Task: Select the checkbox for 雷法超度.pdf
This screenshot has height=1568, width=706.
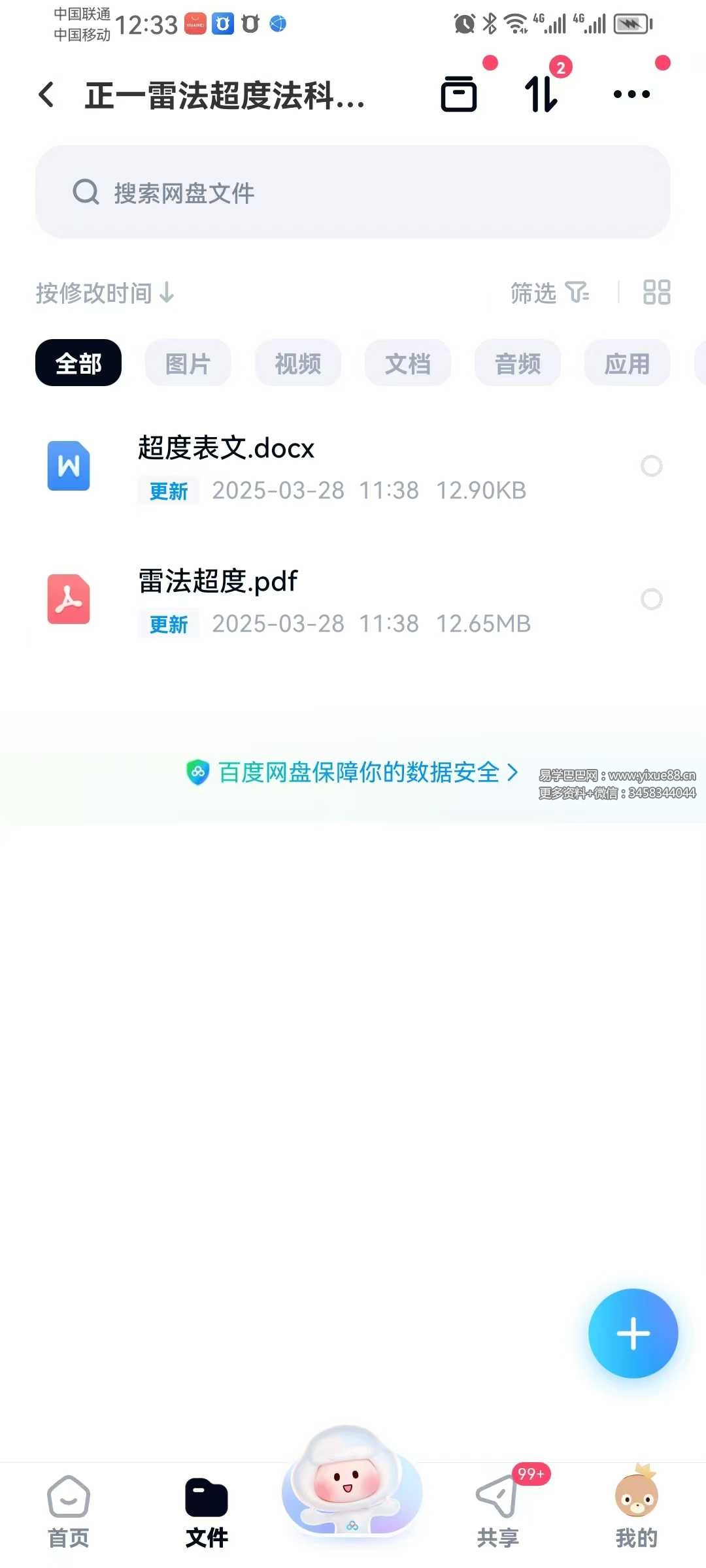Action: click(651, 599)
